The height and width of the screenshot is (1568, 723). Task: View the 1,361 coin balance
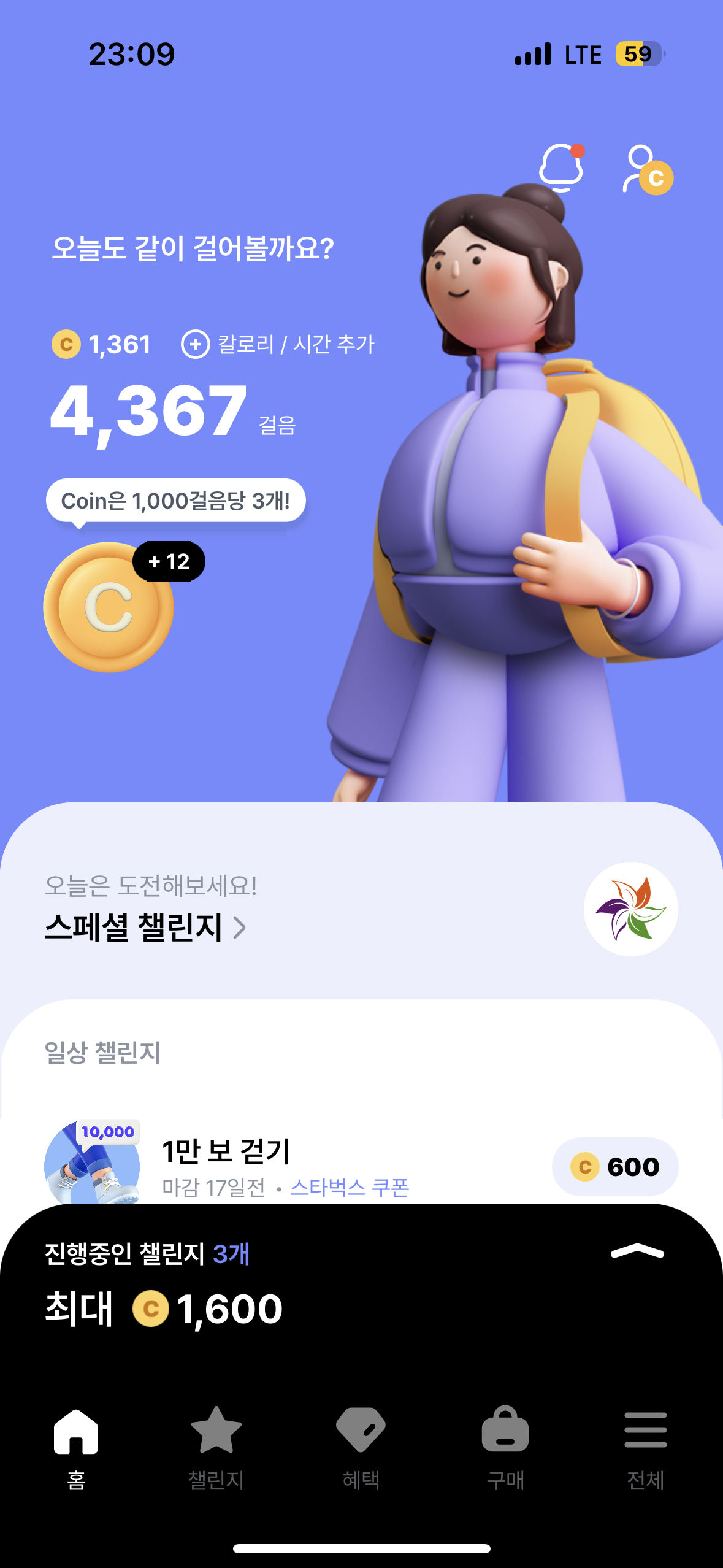point(102,344)
